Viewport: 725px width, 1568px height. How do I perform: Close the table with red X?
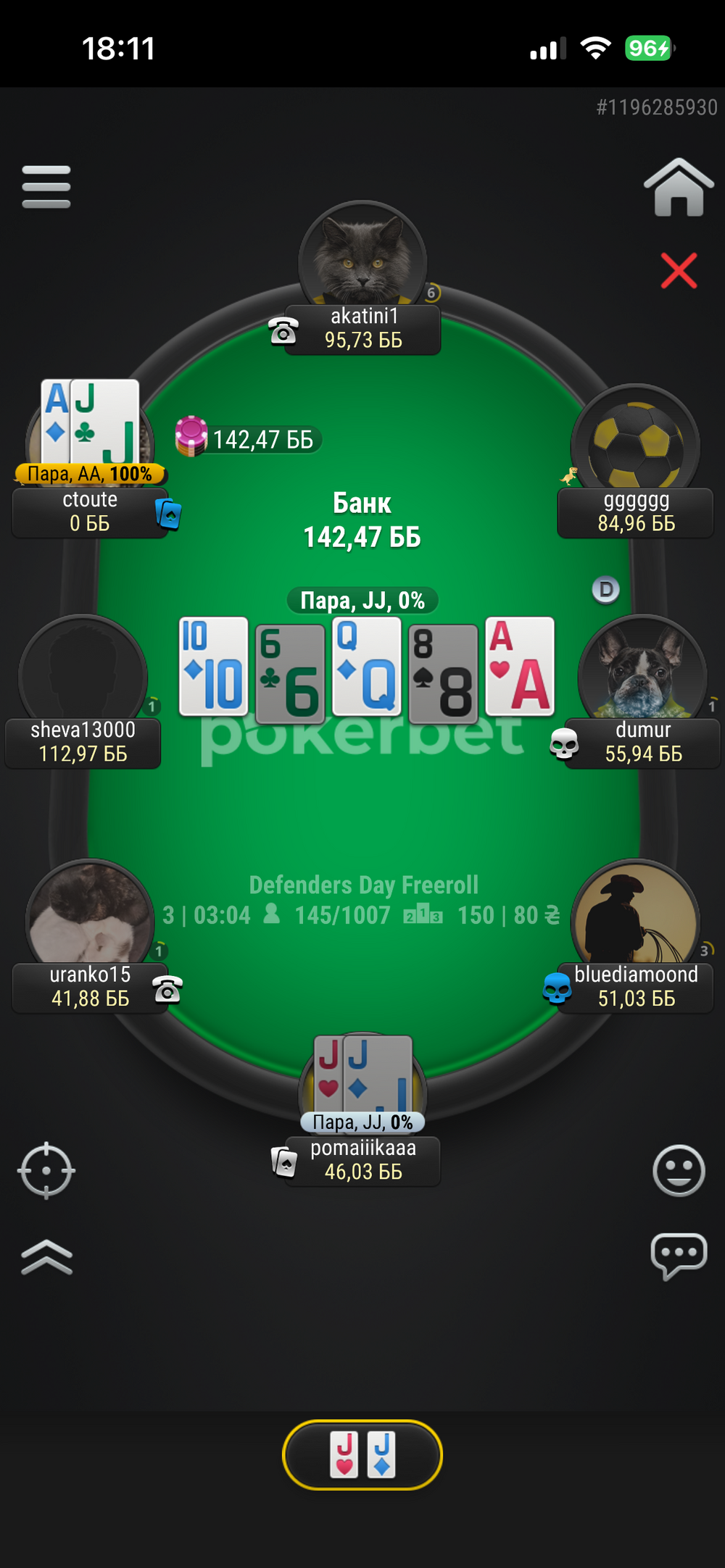tap(679, 271)
